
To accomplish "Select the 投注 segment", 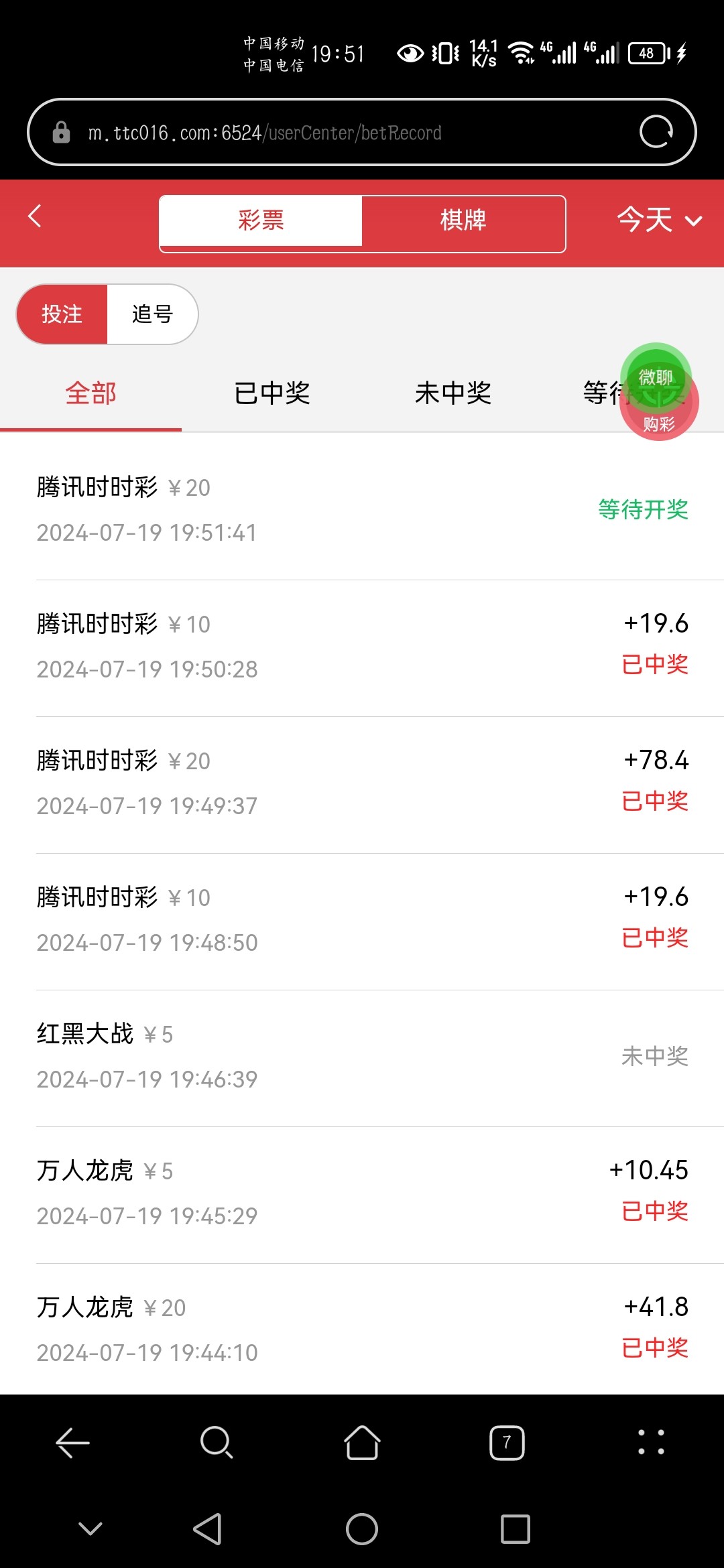I will pyautogui.click(x=62, y=314).
